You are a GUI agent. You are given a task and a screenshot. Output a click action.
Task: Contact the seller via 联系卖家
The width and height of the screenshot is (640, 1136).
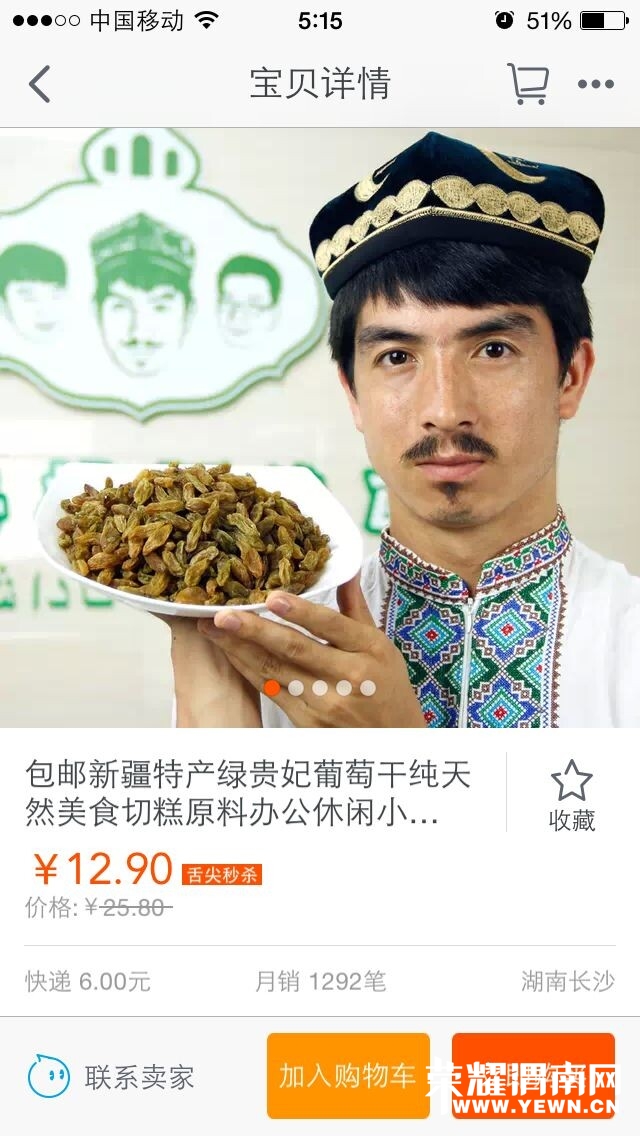tap(111, 1077)
